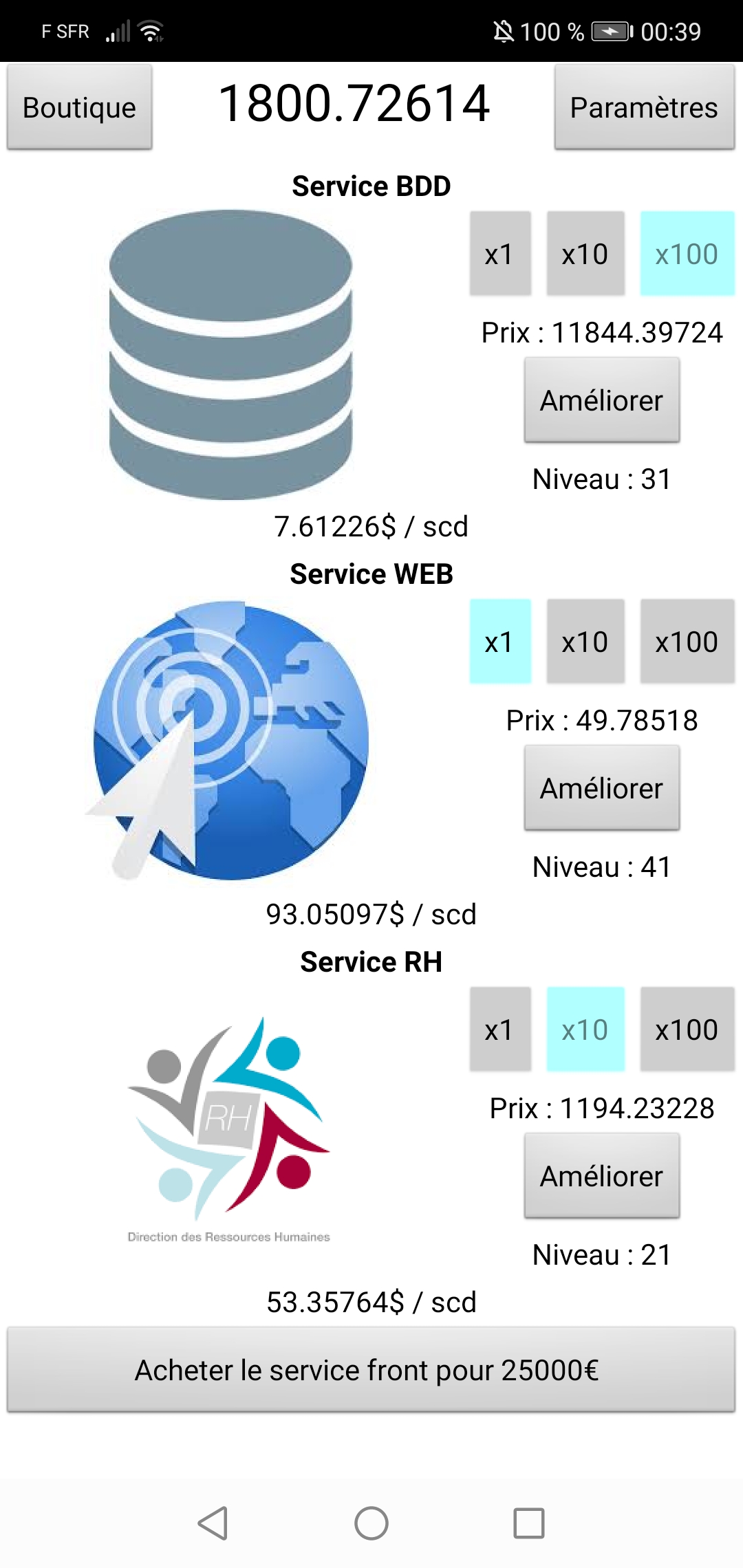The image size is (743, 1568).
Task: Tap the Service BDD database image
Action: (x=230, y=354)
